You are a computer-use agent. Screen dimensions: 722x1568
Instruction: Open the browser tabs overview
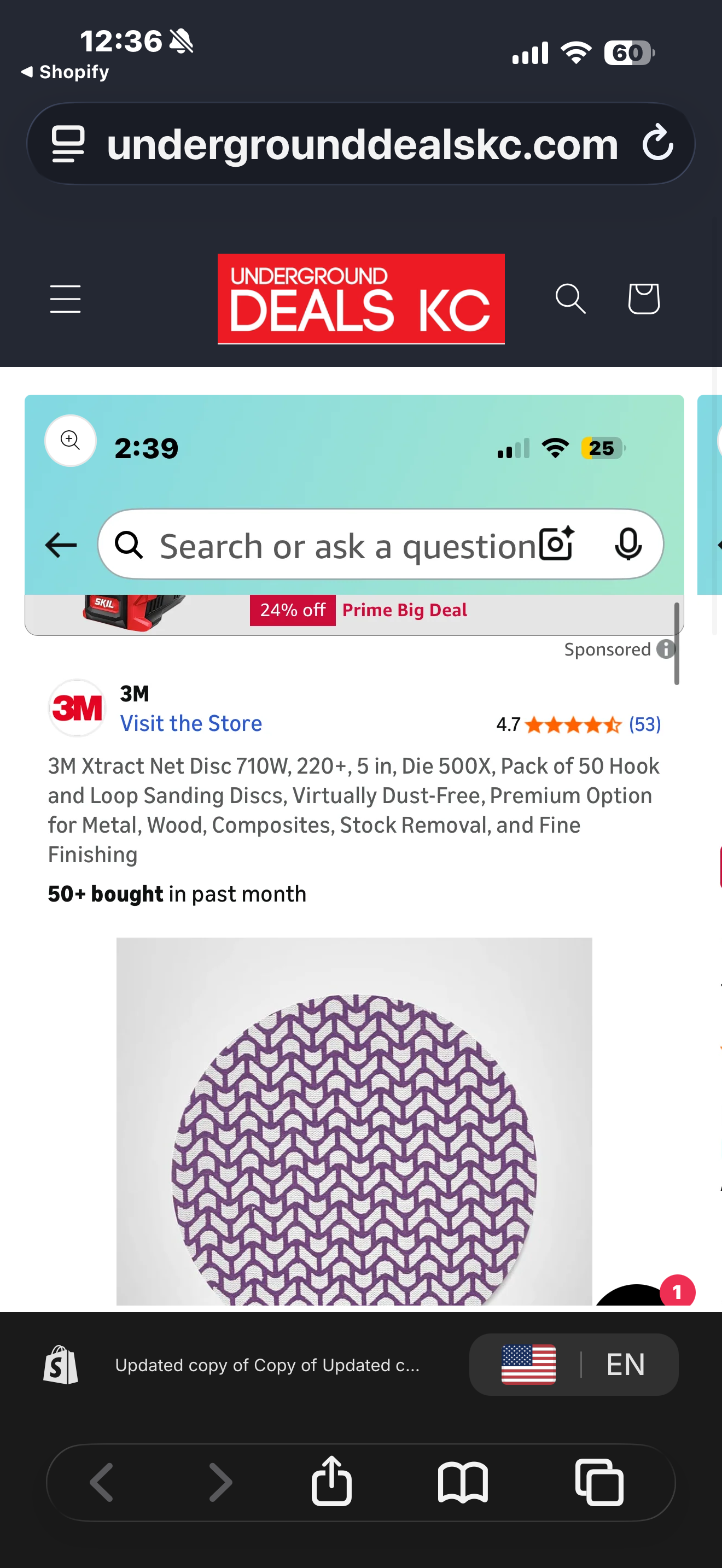[599, 1482]
